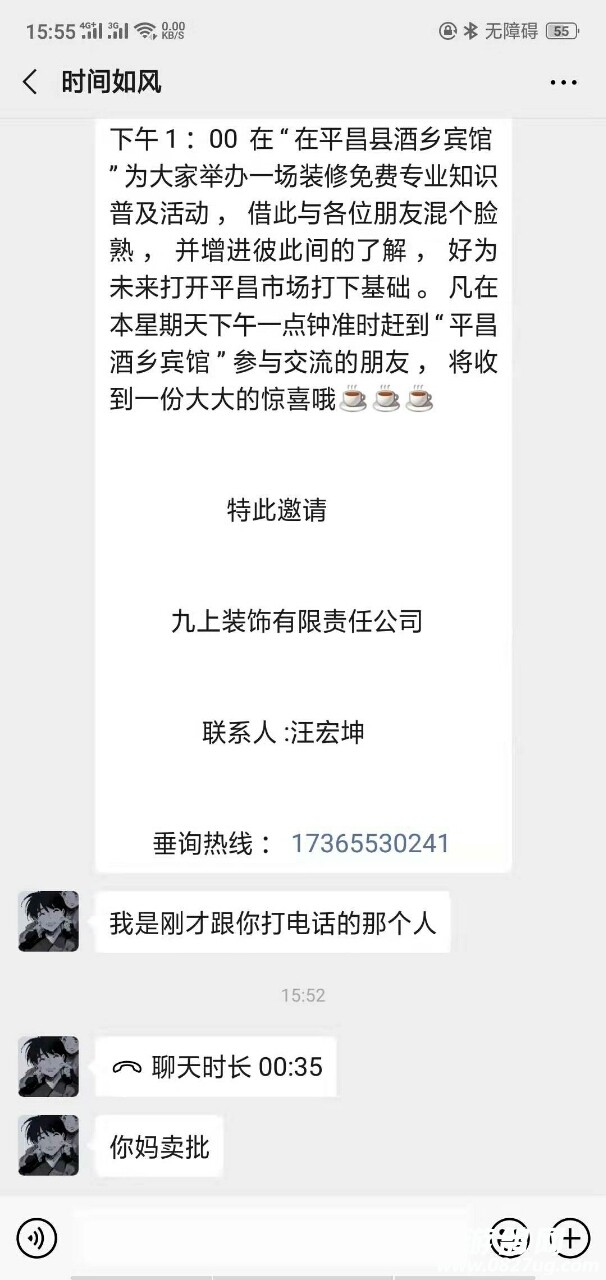Open the call record 聊天时长 00:35

216,1067
